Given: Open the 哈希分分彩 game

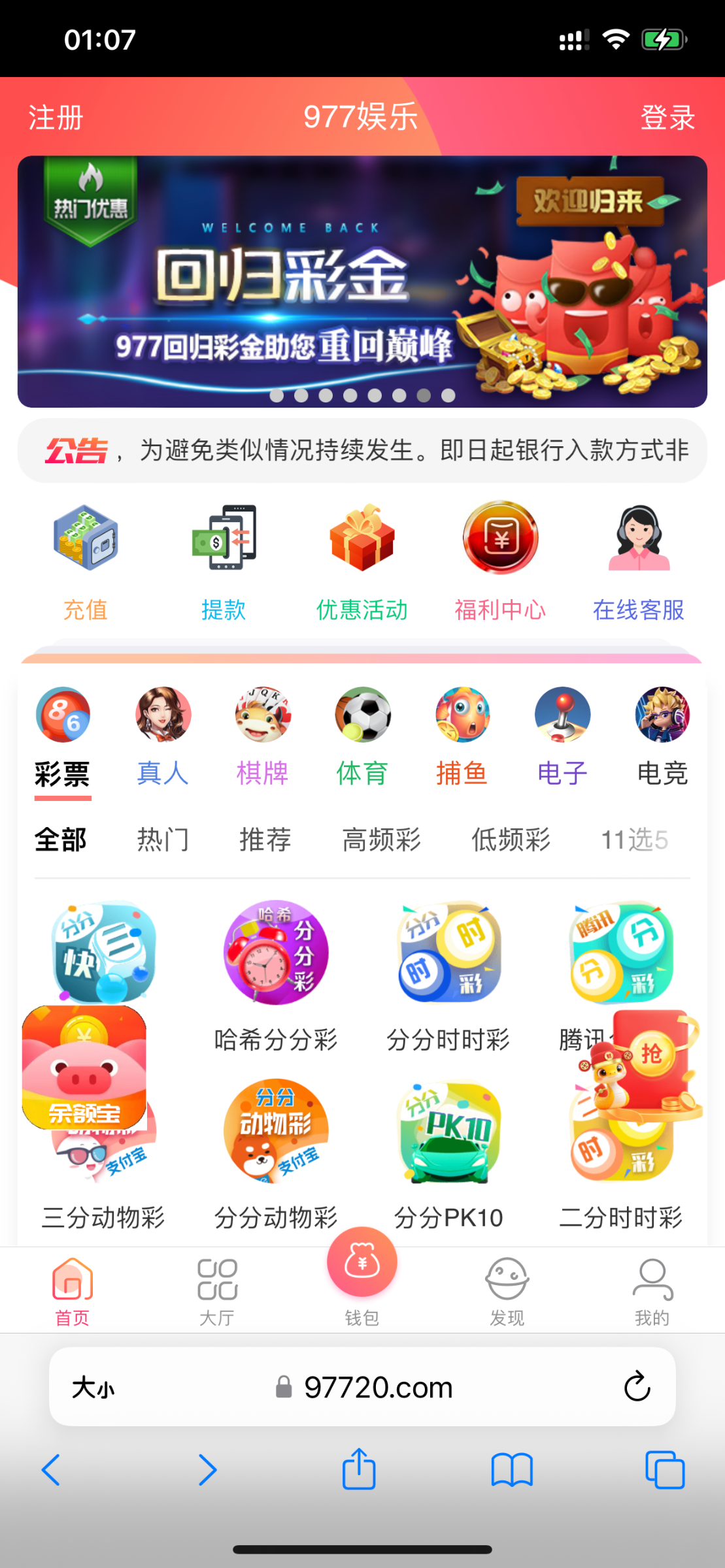Looking at the screenshot, I should (x=276, y=973).
